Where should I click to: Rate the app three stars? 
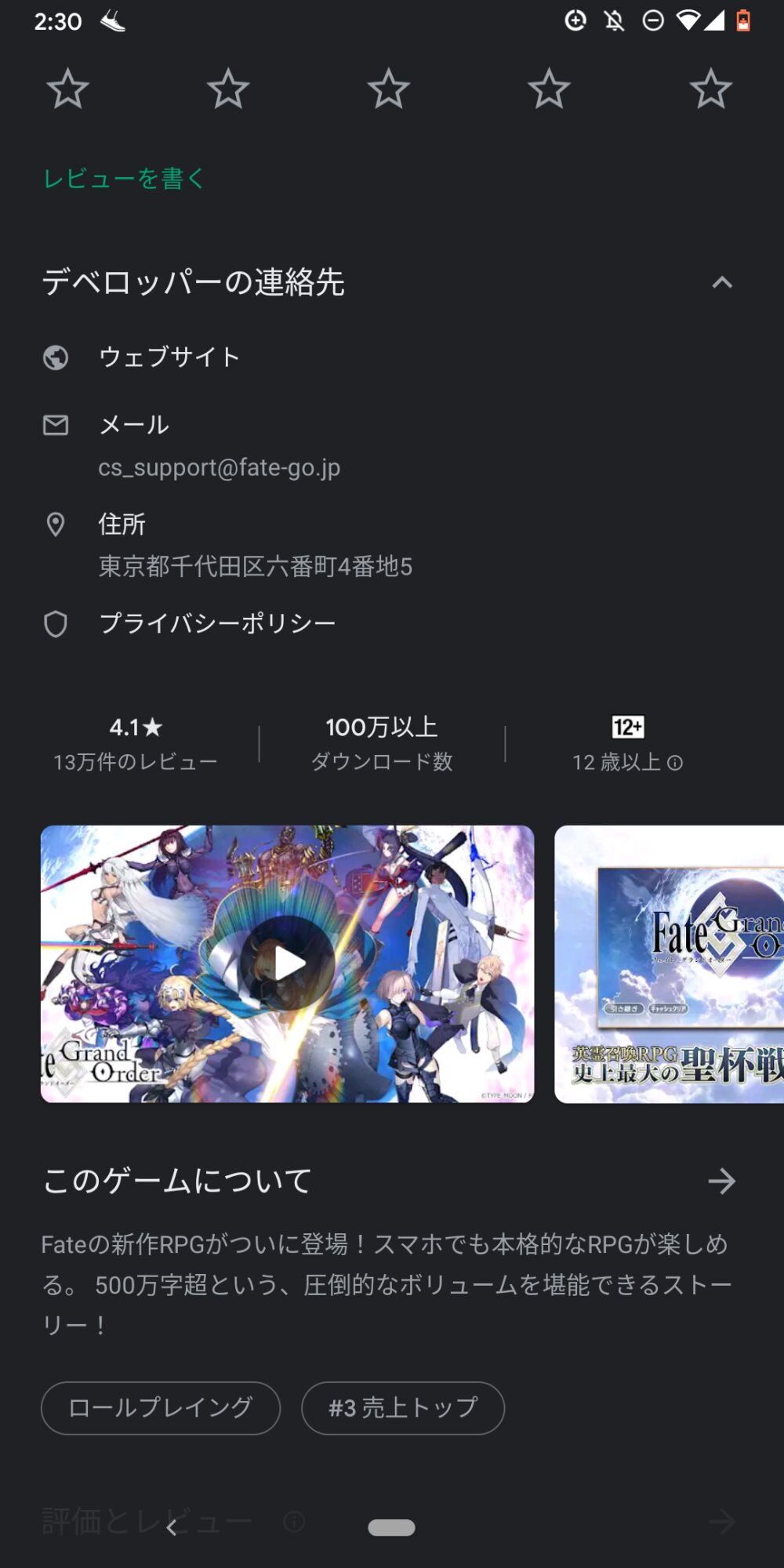[388, 89]
